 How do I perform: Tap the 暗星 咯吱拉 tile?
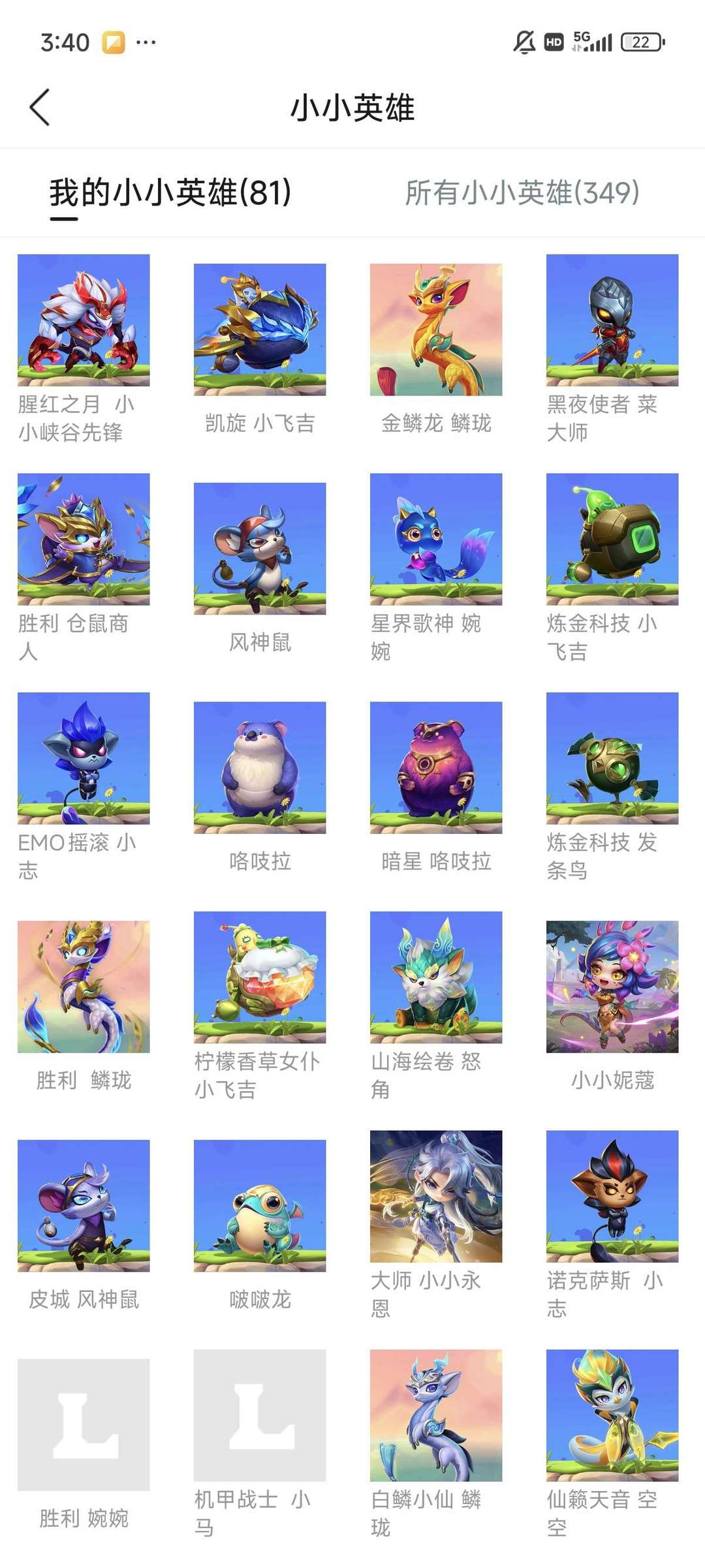(436, 767)
